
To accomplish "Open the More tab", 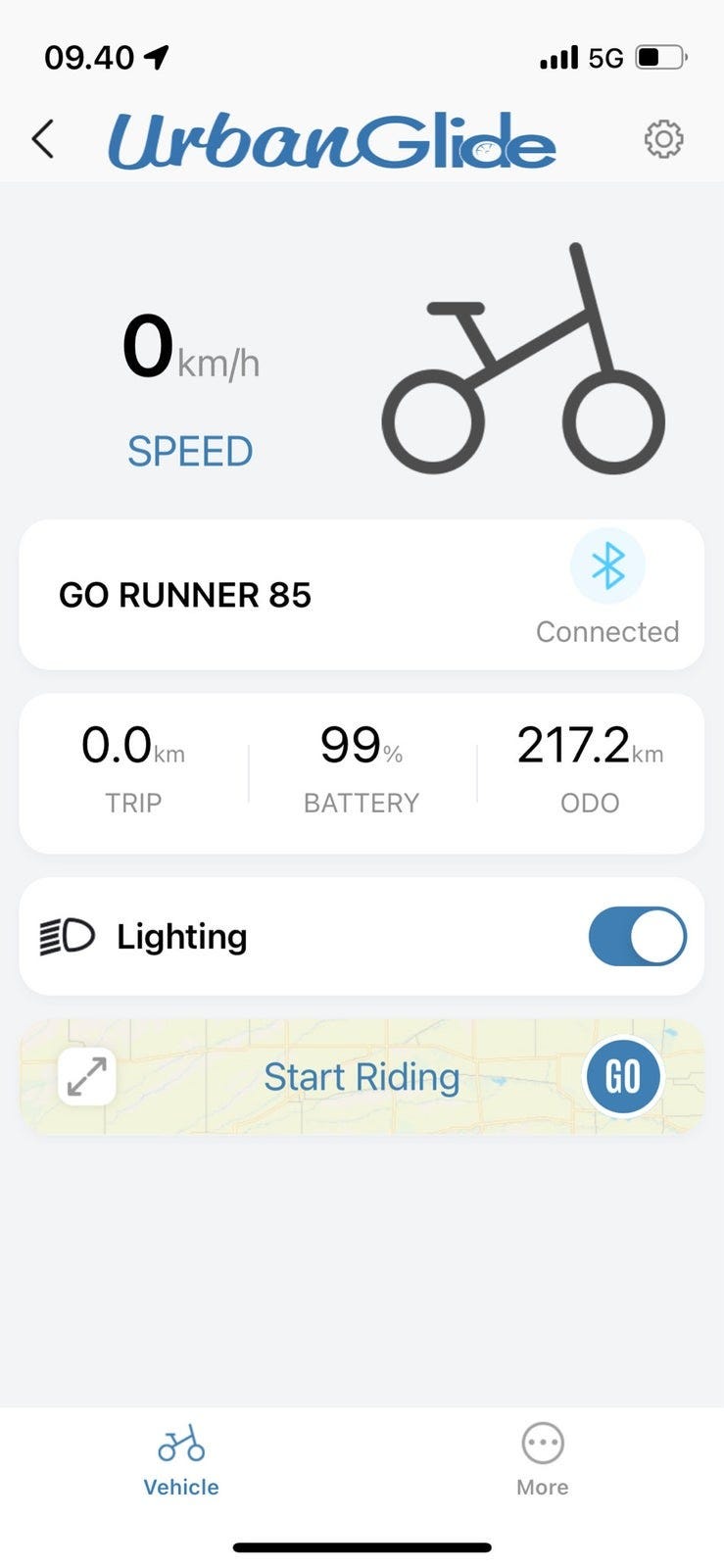I will 543,1460.
